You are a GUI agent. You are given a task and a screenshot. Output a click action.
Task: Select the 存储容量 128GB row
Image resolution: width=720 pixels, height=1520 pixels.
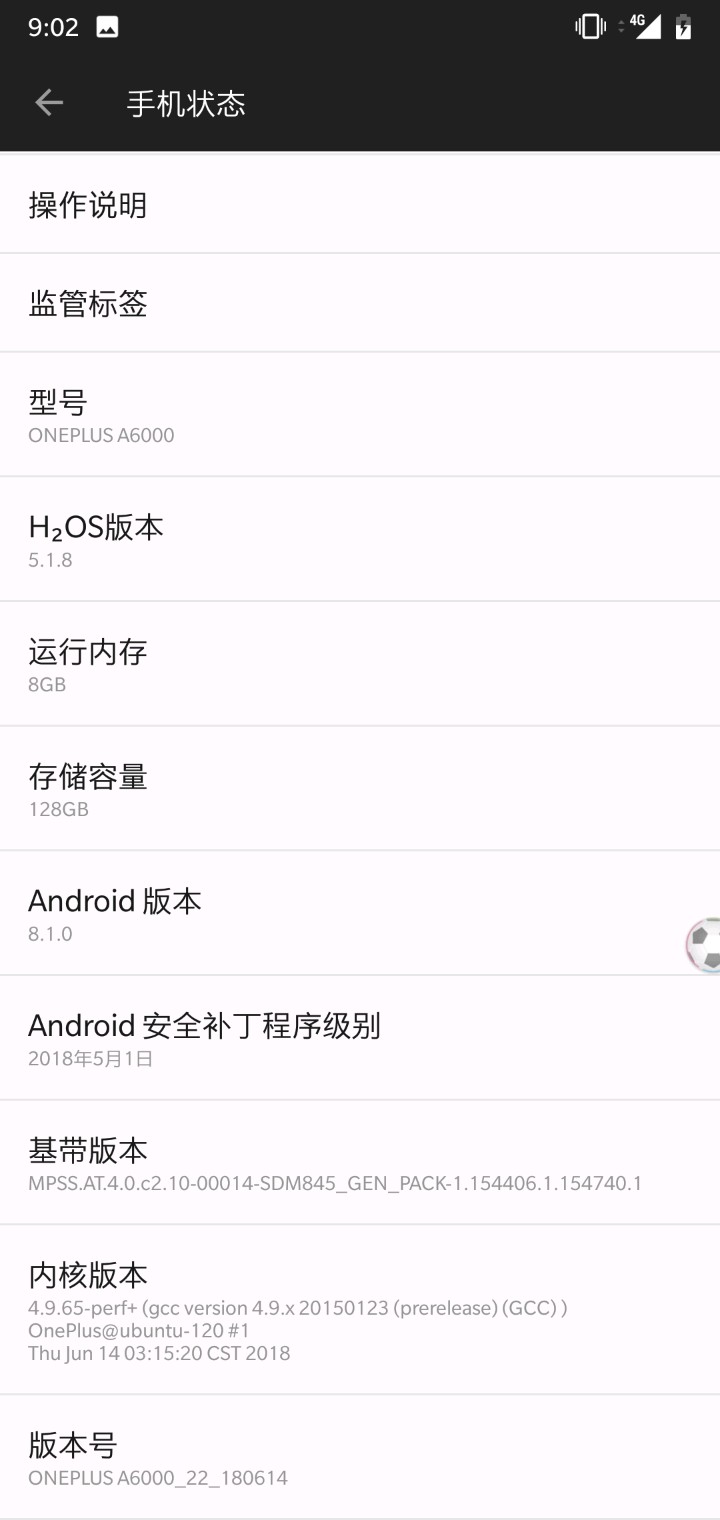360,789
